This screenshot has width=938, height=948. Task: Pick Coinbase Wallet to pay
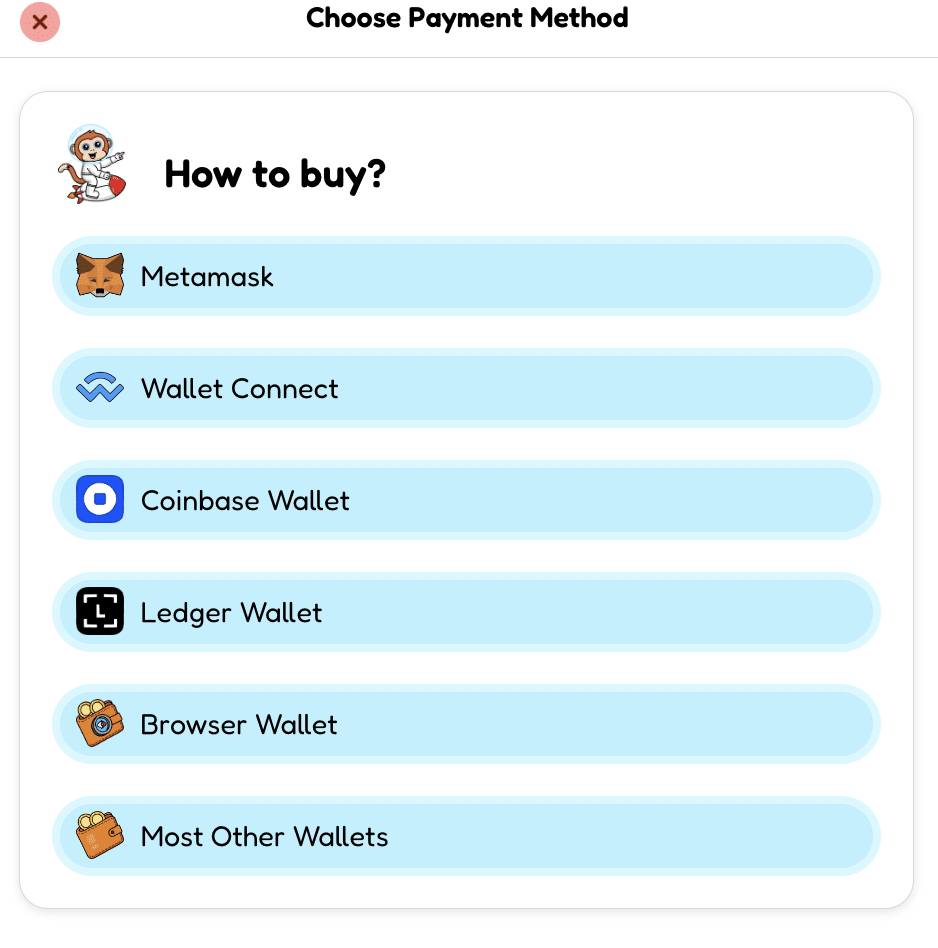tap(466, 500)
